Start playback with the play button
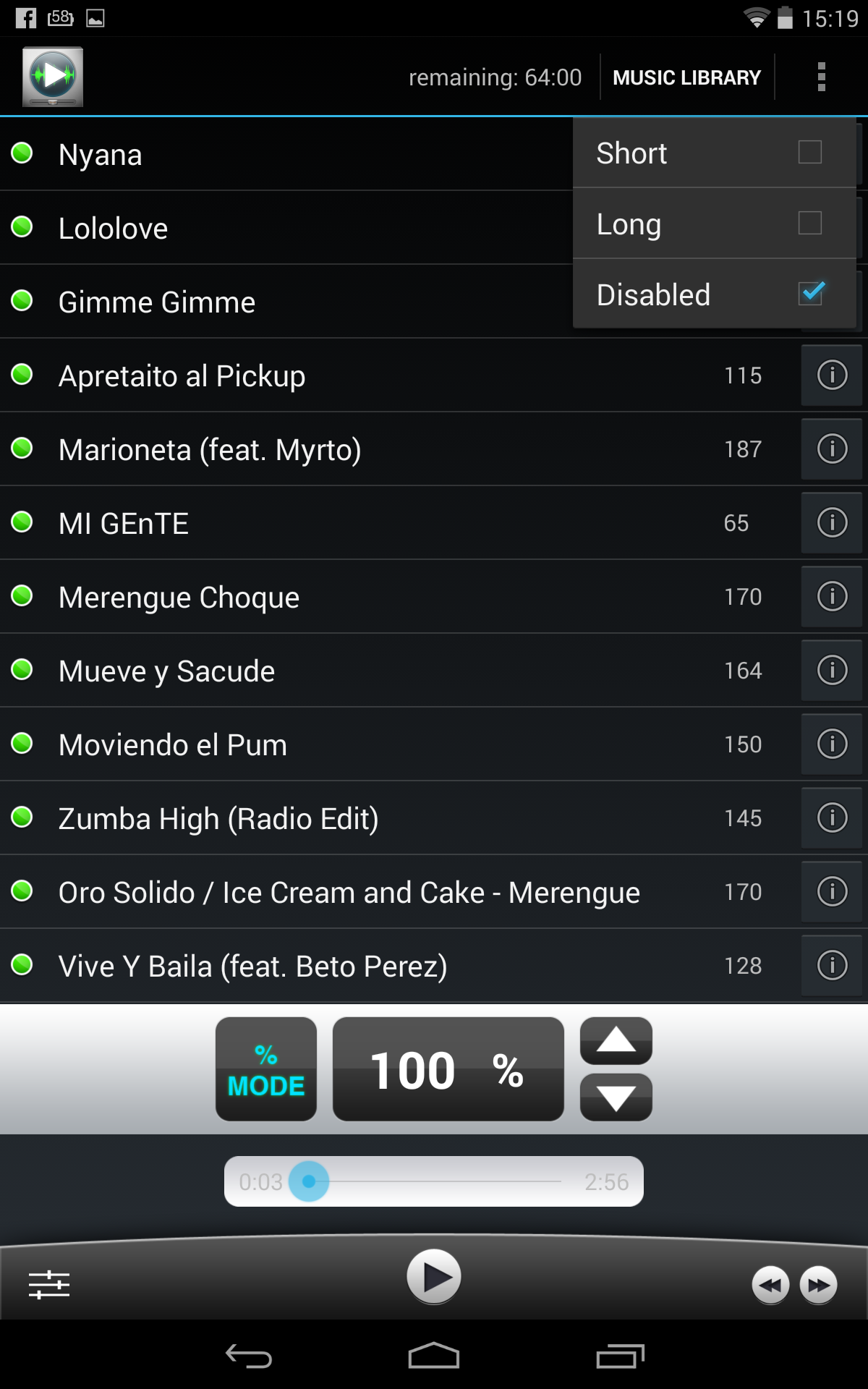Image resolution: width=868 pixels, height=1389 pixels. coord(434,1277)
